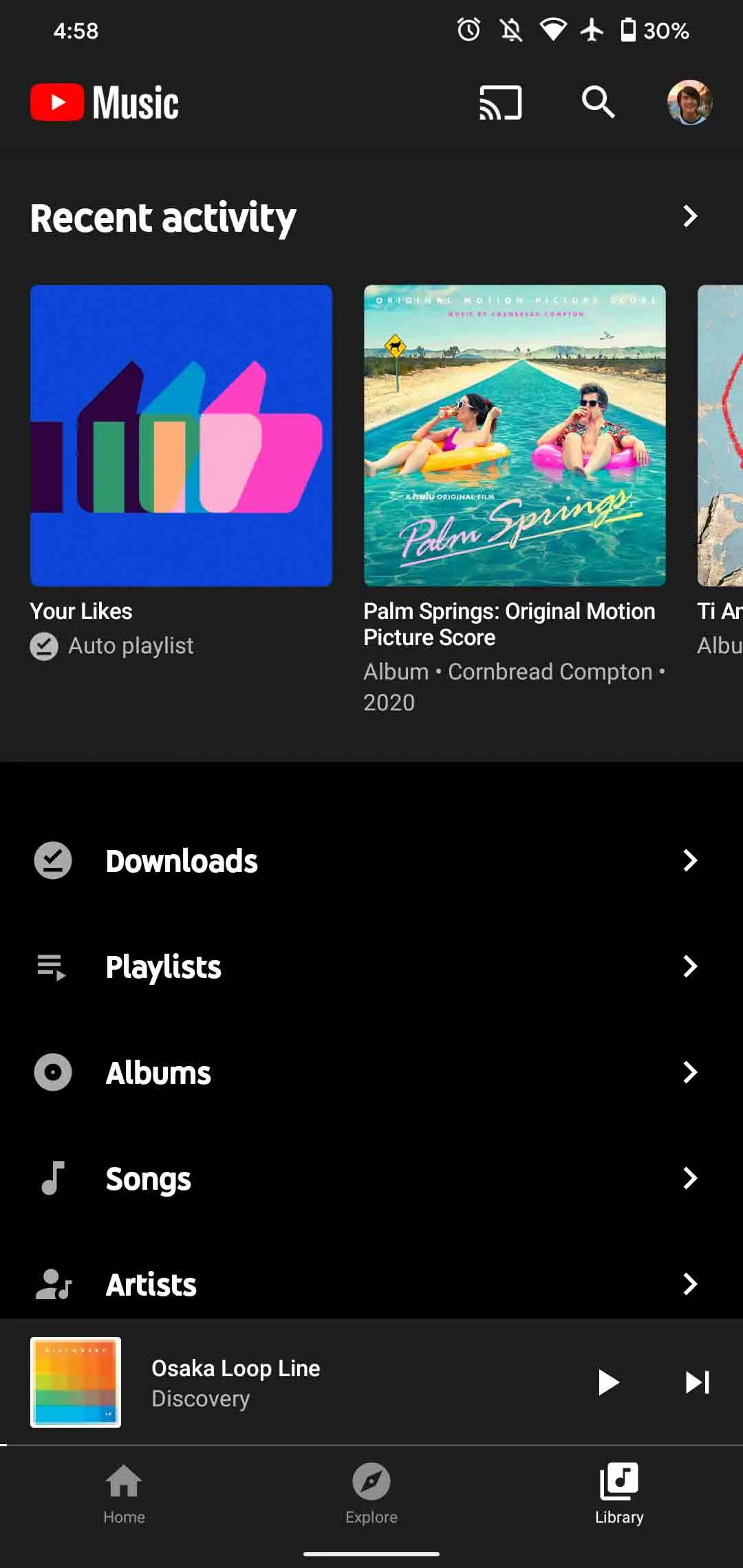Expand the Recent activity section
The width and height of the screenshot is (743, 1568).
coord(691,217)
